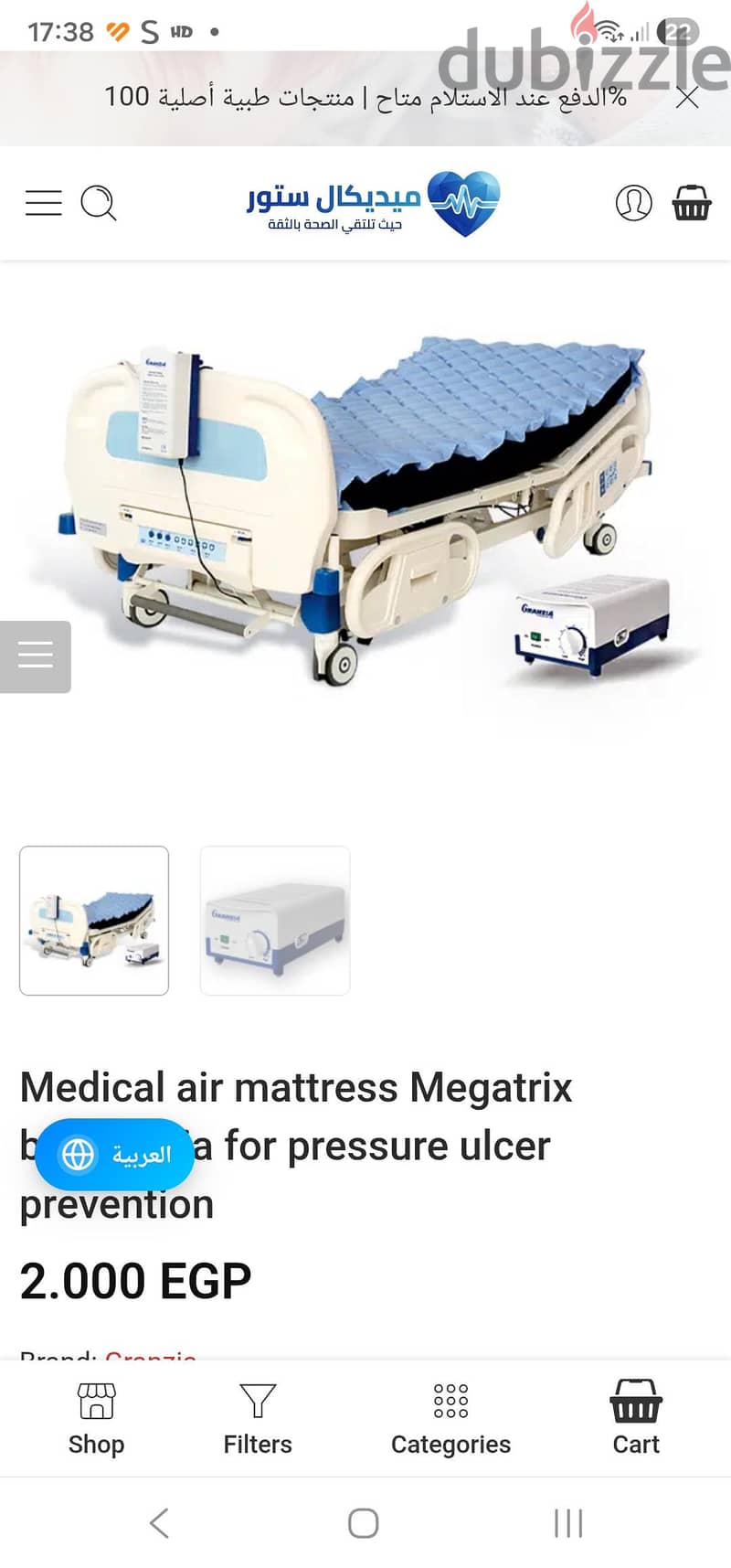
Task: Go to the Cart tab
Action: pos(636,1420)
